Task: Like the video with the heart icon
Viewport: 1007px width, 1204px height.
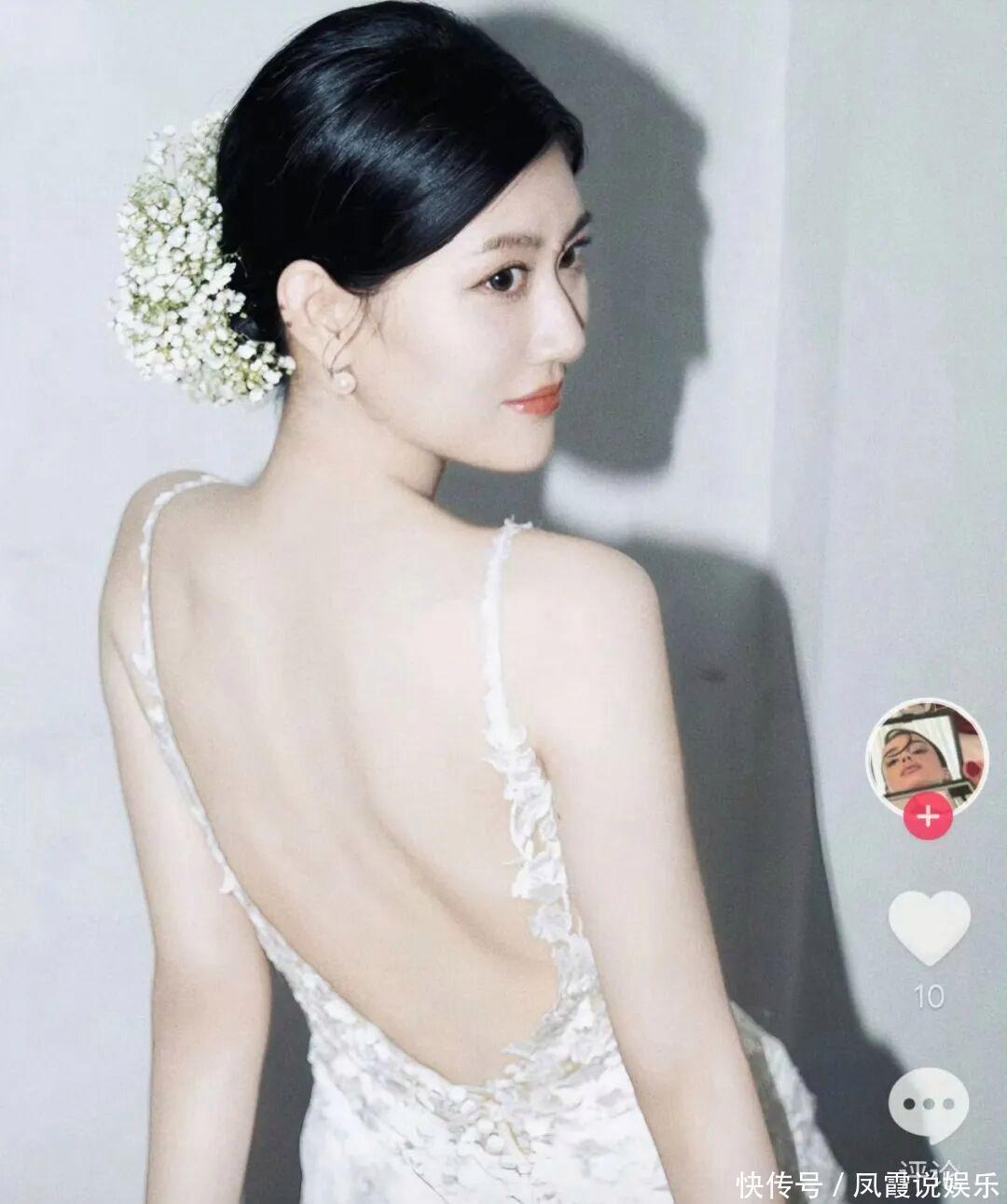Action: [929, 927]
